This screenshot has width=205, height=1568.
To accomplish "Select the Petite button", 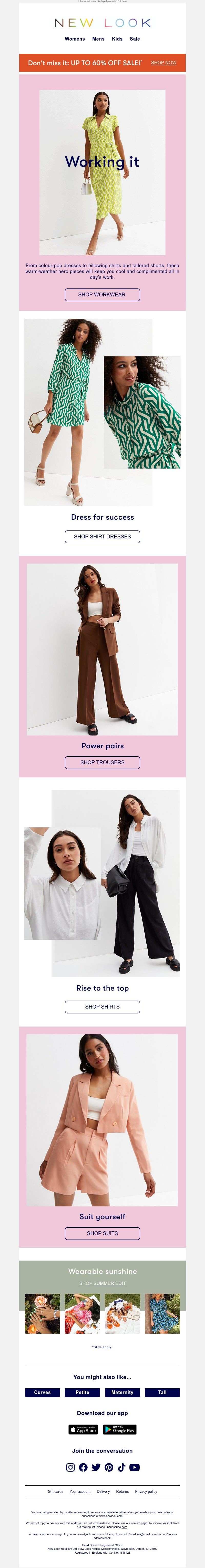I will (x=82, y=1392).
